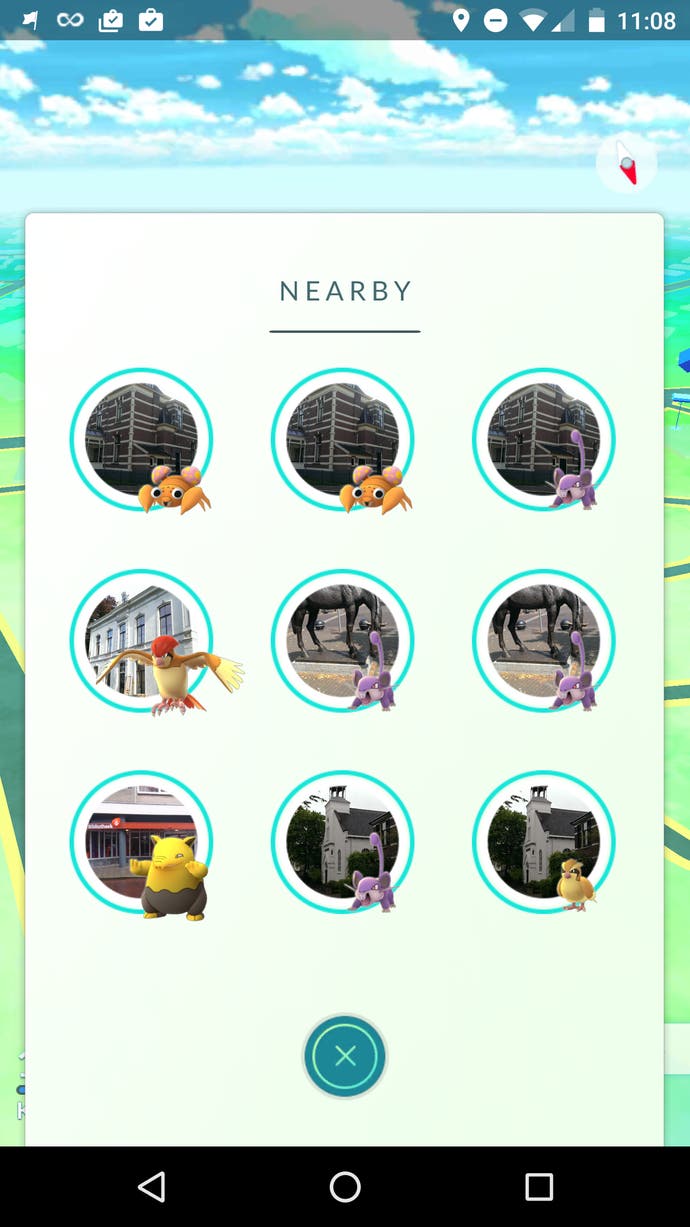Track Drowzee near the red storefront

(x=141, y=842)
